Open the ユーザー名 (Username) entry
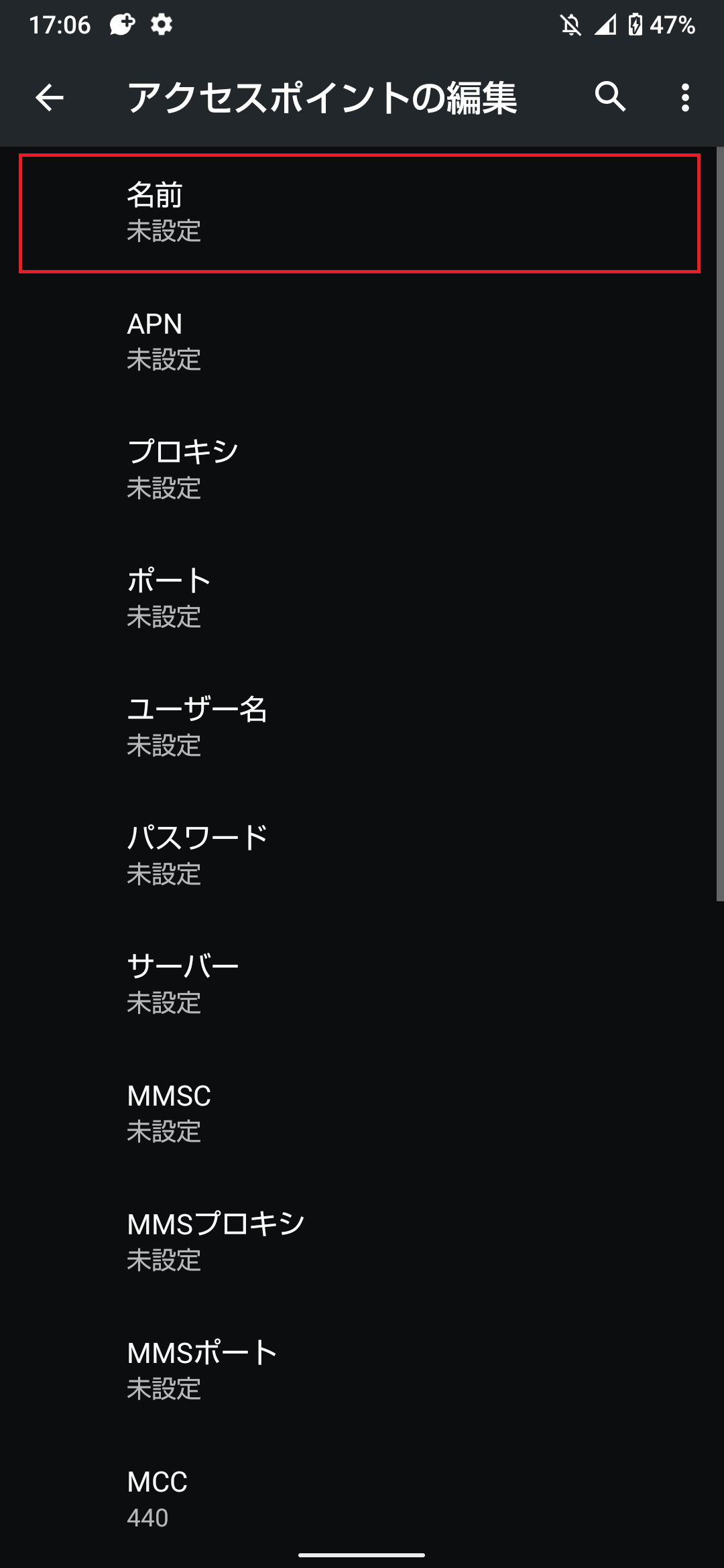This screenshot has width=724, height=1568. [362, 728]
